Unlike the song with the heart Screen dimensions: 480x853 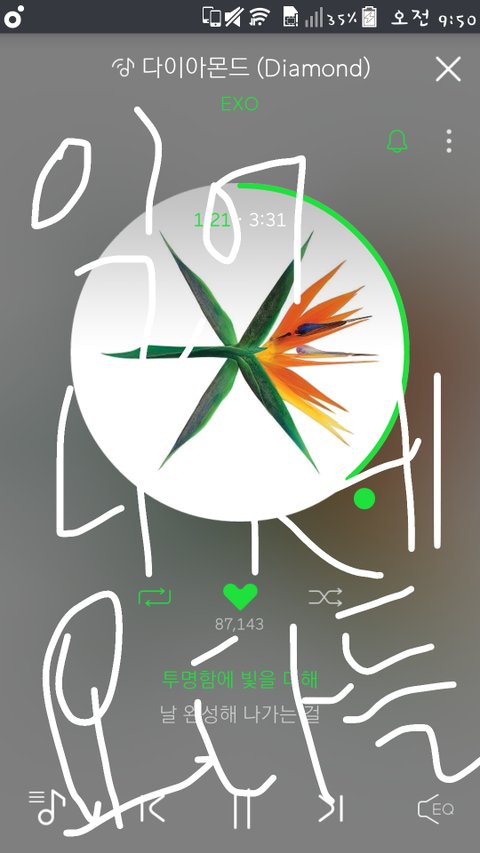coord(240,597)
